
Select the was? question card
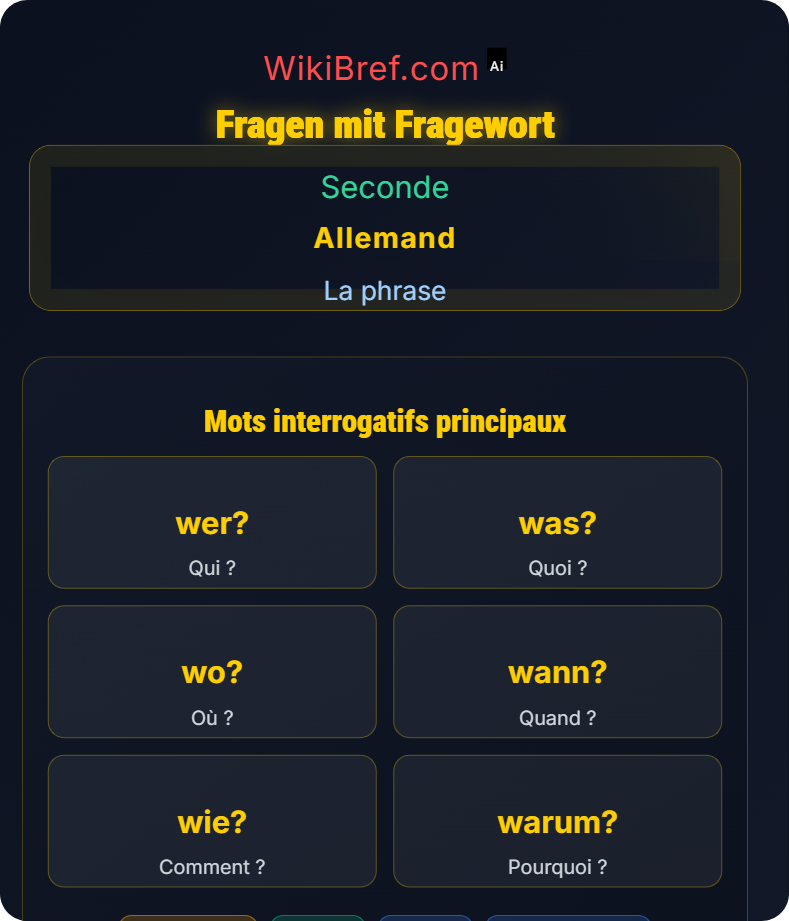(x=557, y=522)
